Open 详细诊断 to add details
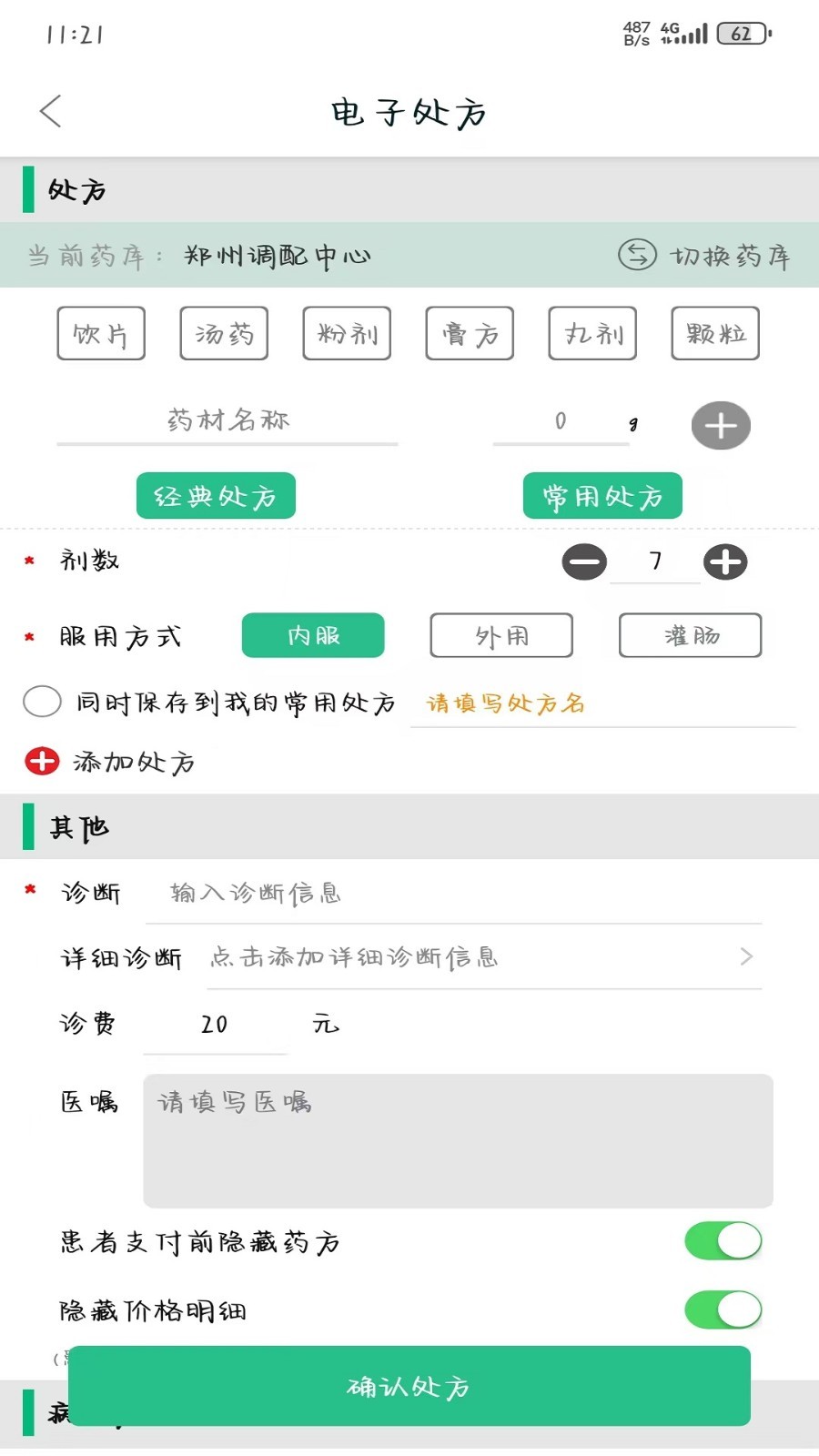 [x=482, y=957]
